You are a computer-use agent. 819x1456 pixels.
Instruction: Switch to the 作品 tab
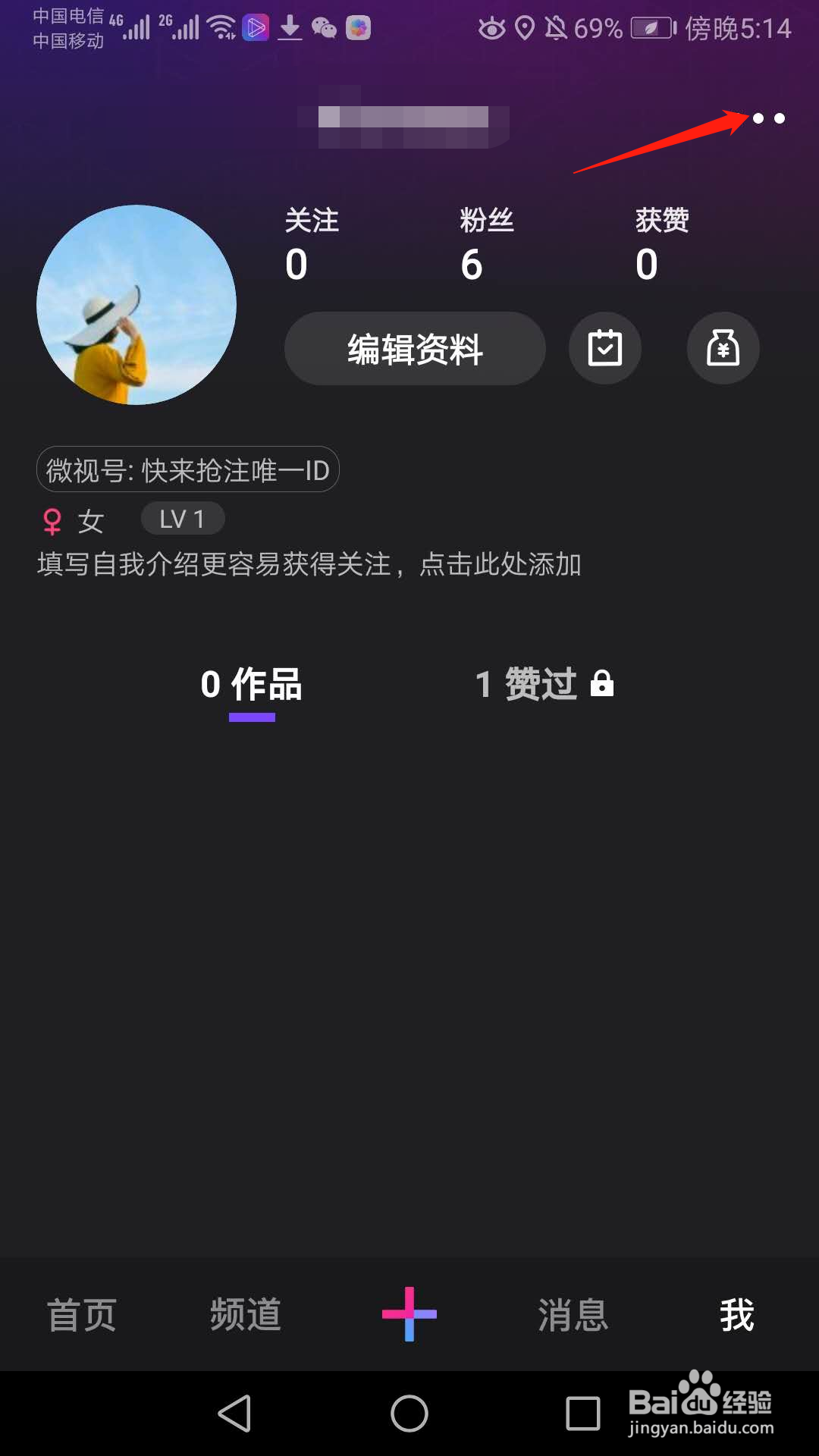tap(250, 685)
